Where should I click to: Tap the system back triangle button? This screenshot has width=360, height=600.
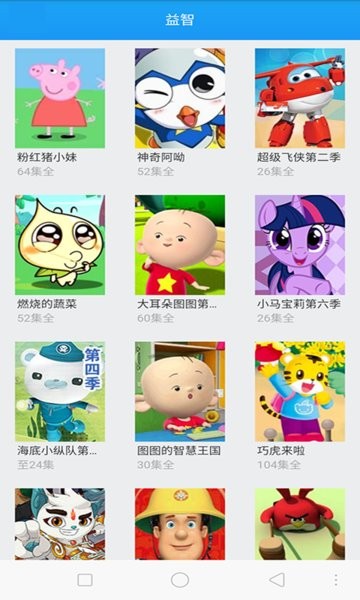pos(277,580)
